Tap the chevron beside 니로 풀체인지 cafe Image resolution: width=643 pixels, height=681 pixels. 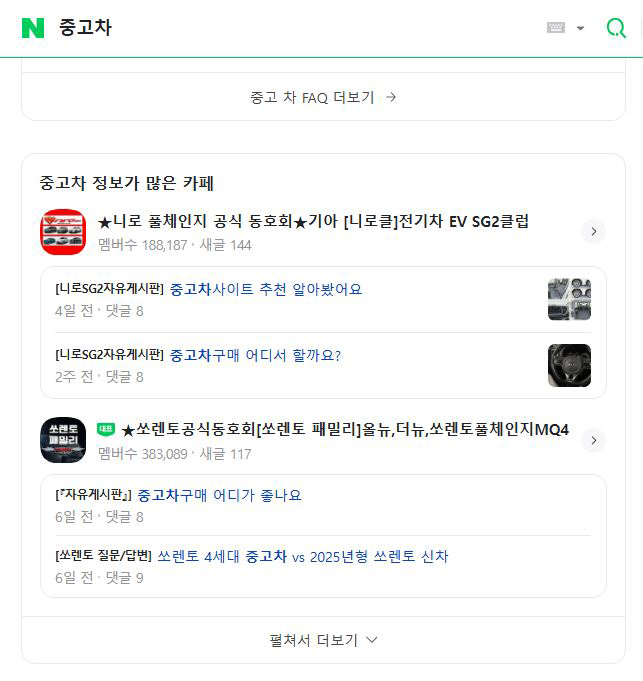(593, 232)
